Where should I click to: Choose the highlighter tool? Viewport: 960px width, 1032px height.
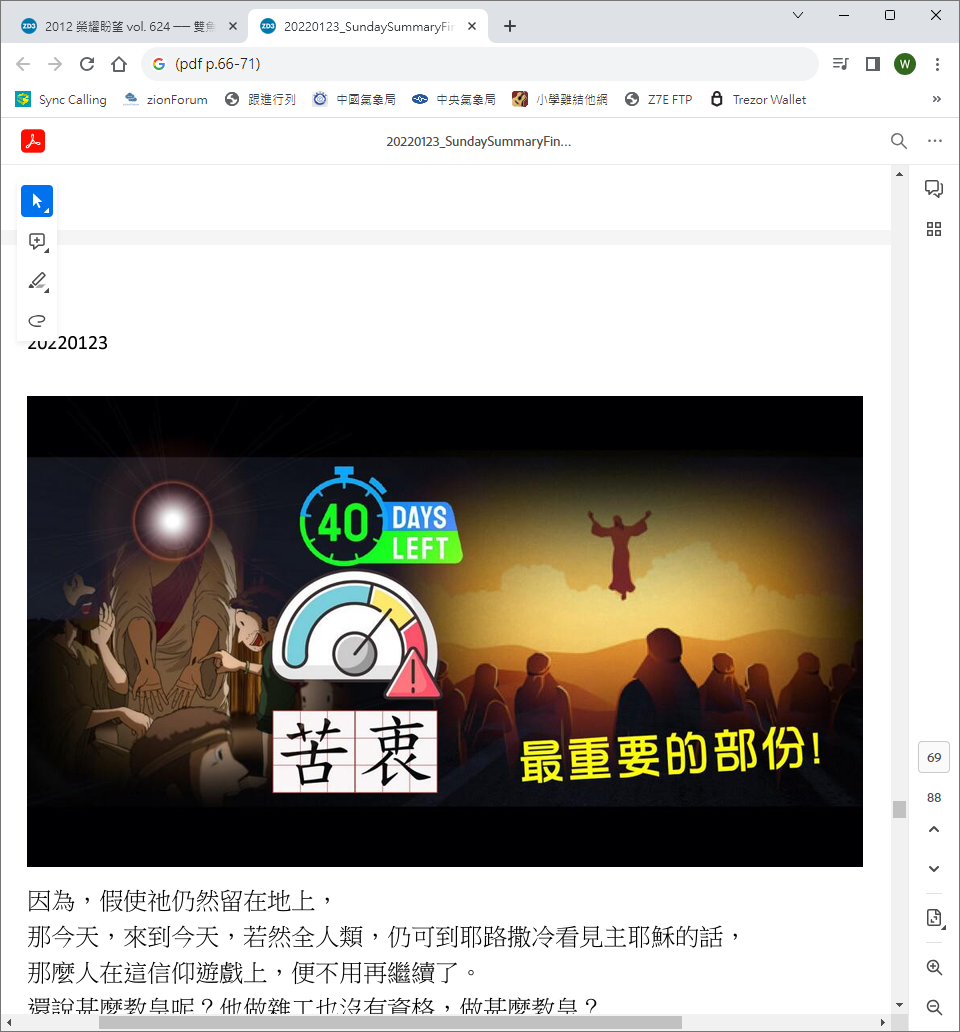click(37, 281)
